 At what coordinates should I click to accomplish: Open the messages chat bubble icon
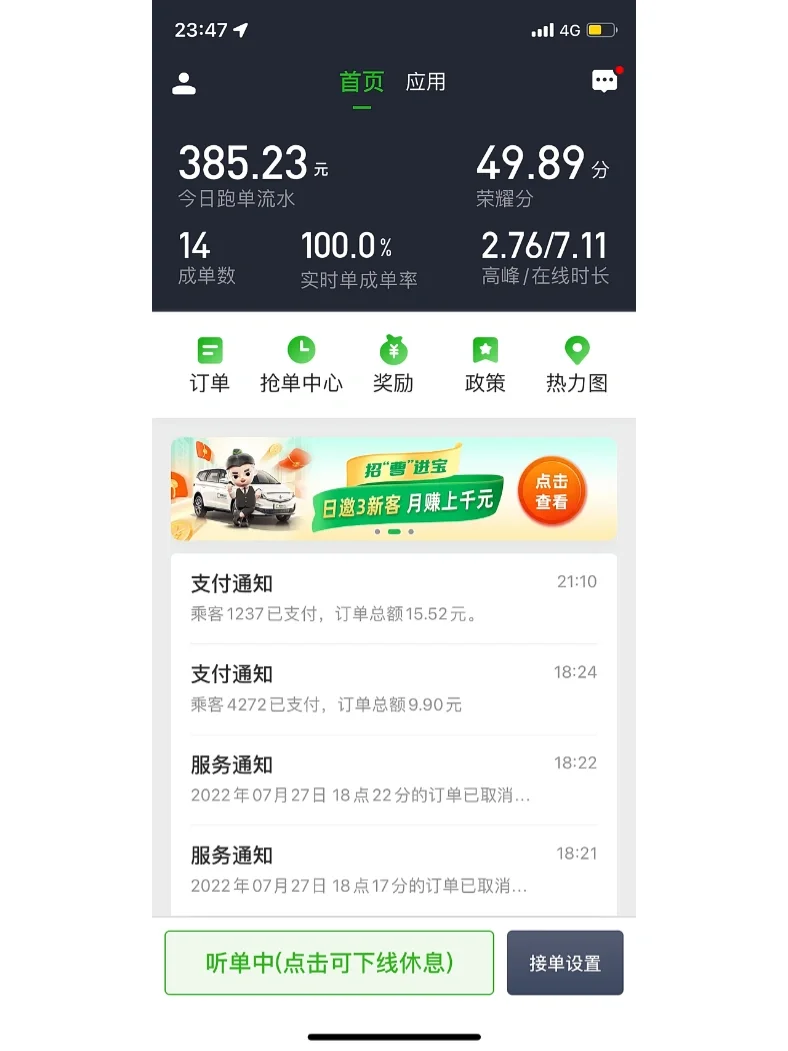coord(605,82)
